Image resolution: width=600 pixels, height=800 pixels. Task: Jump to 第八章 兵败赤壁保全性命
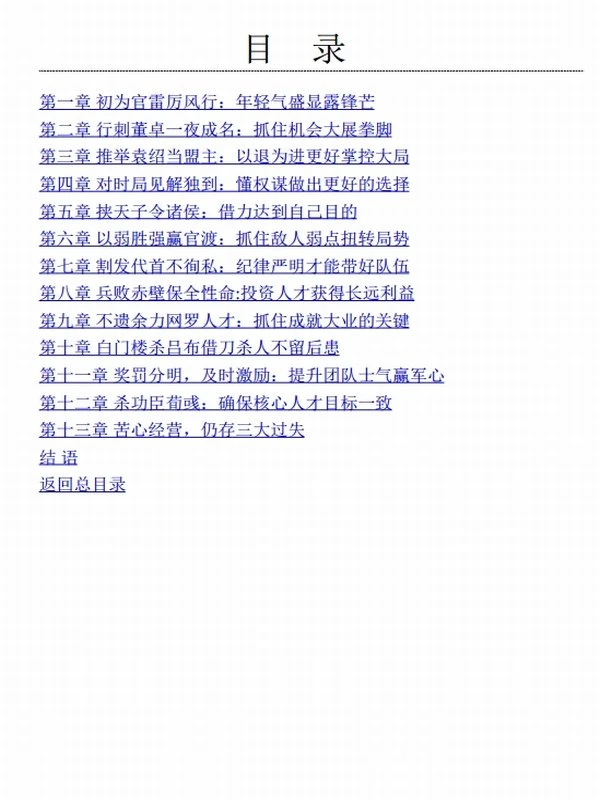(227, 293)
